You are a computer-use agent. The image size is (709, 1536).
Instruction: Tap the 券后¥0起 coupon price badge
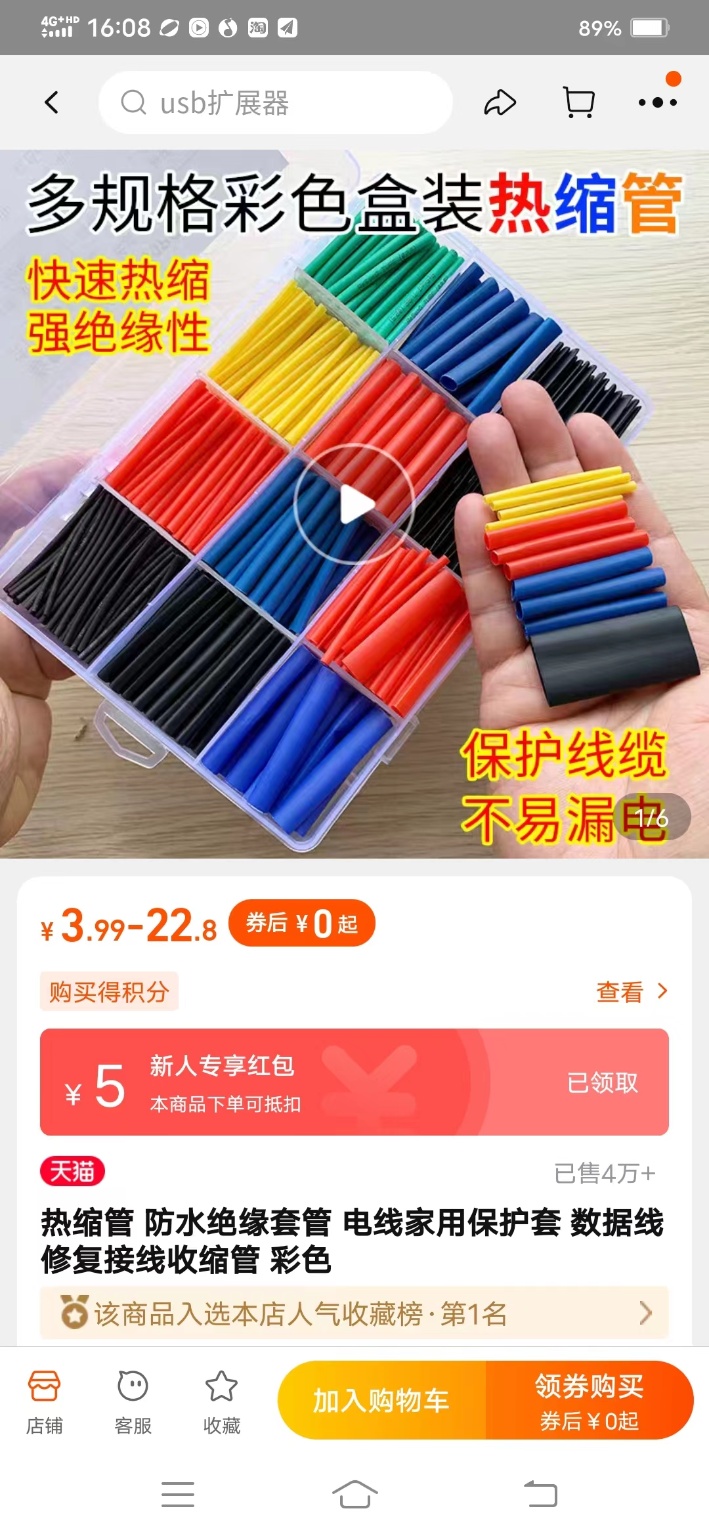tap(302, 923)
